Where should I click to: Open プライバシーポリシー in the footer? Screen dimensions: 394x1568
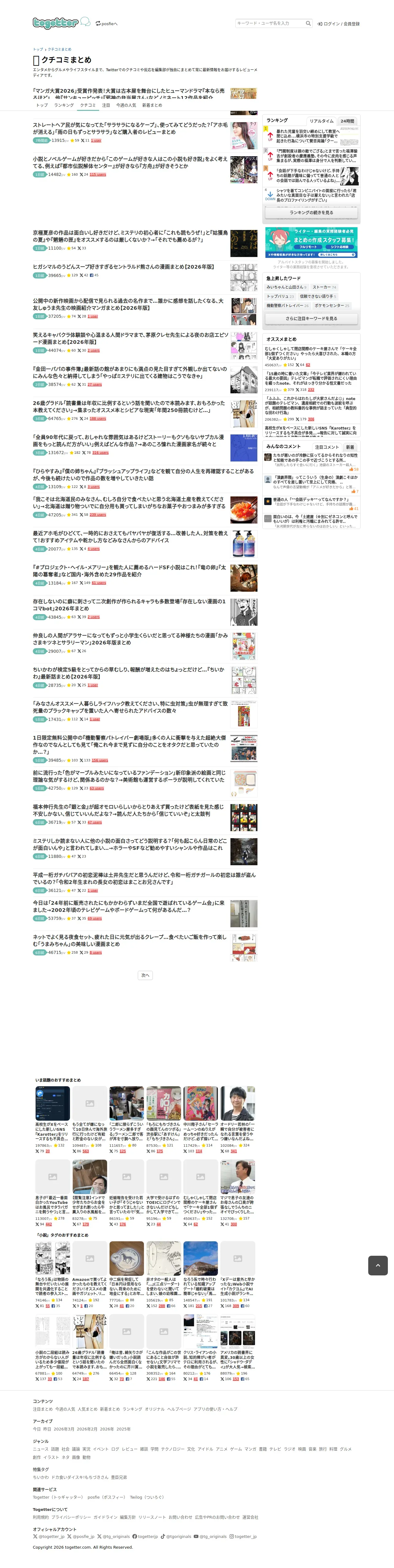click(71, 1517)
